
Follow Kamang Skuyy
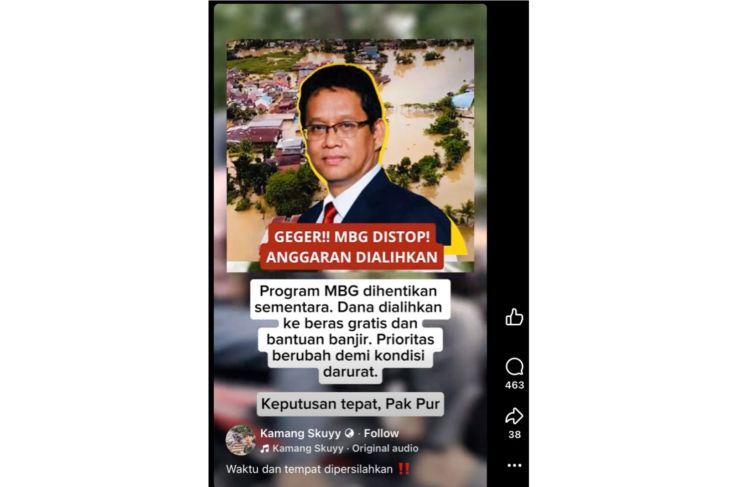coord(381,433)
